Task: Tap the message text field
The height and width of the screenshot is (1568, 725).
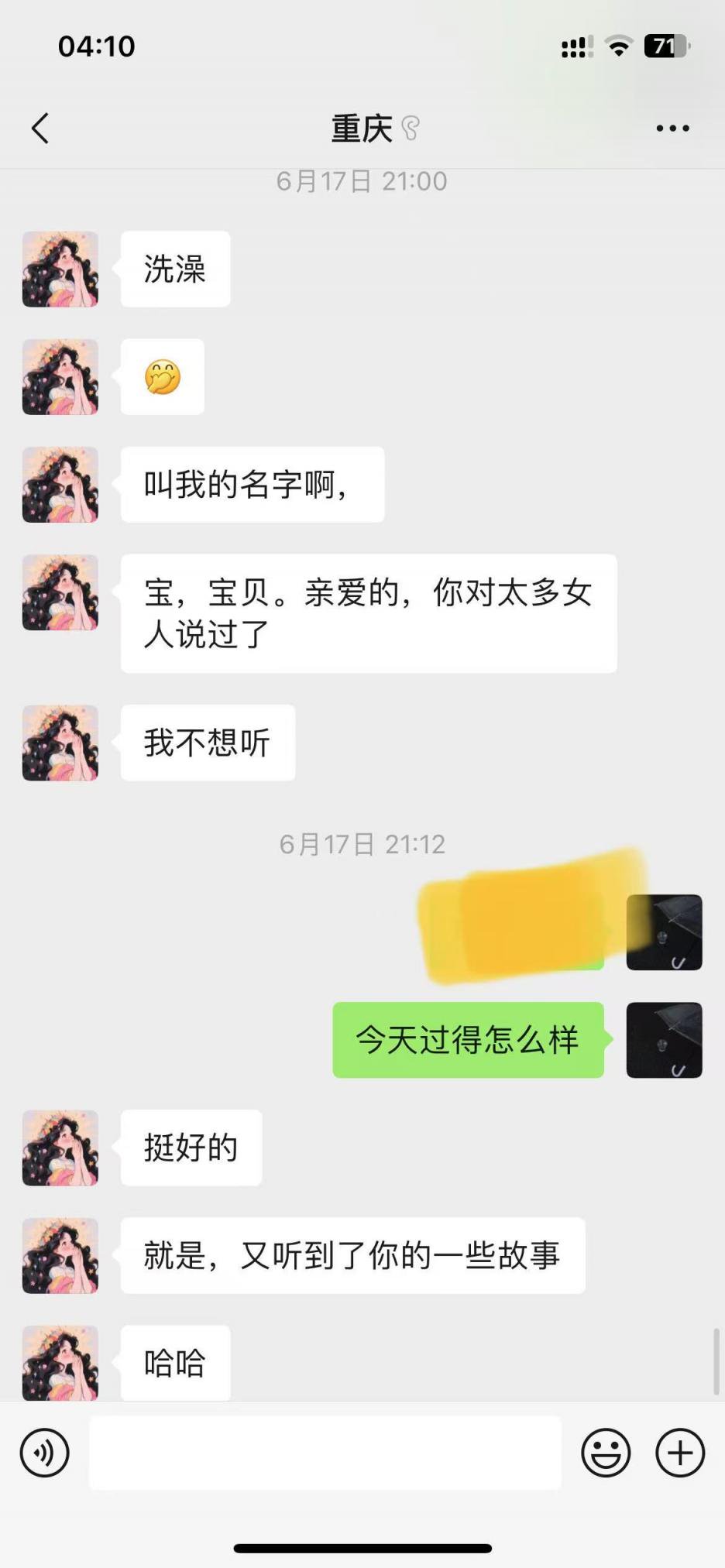Action: [x=325, y=1453]
